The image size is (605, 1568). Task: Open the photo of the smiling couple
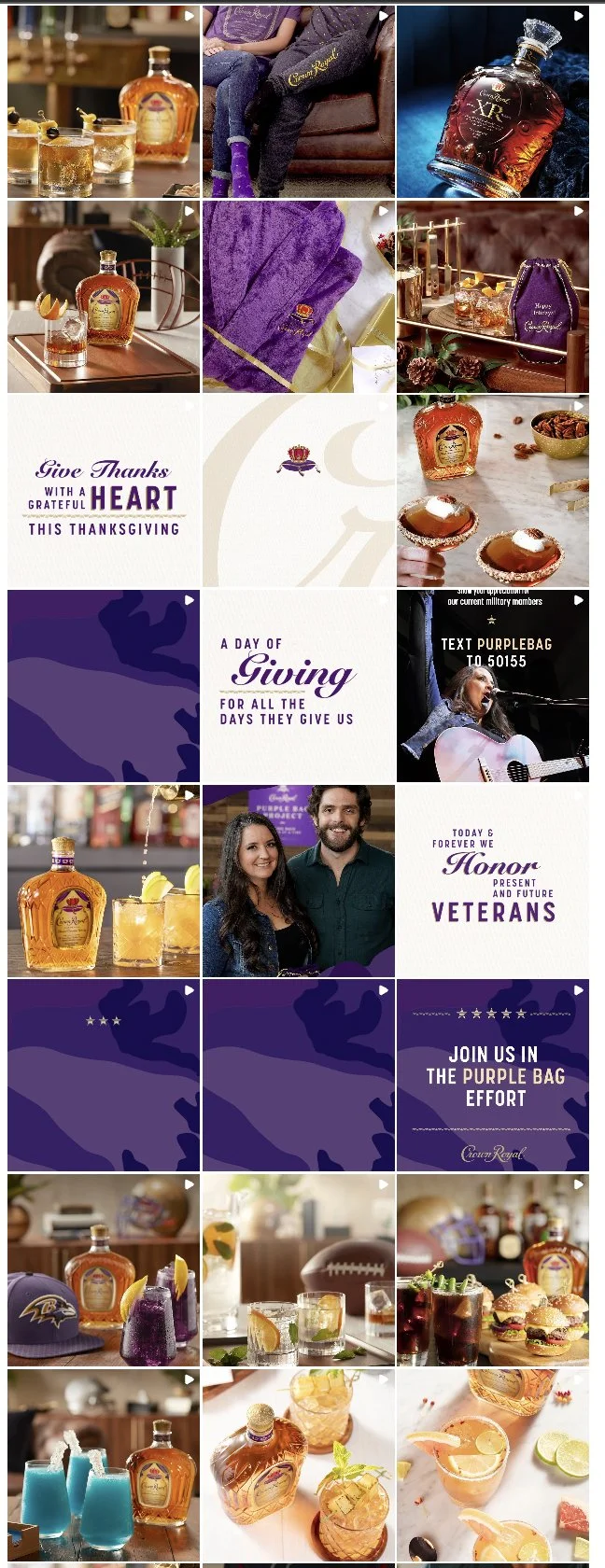(x=299, y=881)
